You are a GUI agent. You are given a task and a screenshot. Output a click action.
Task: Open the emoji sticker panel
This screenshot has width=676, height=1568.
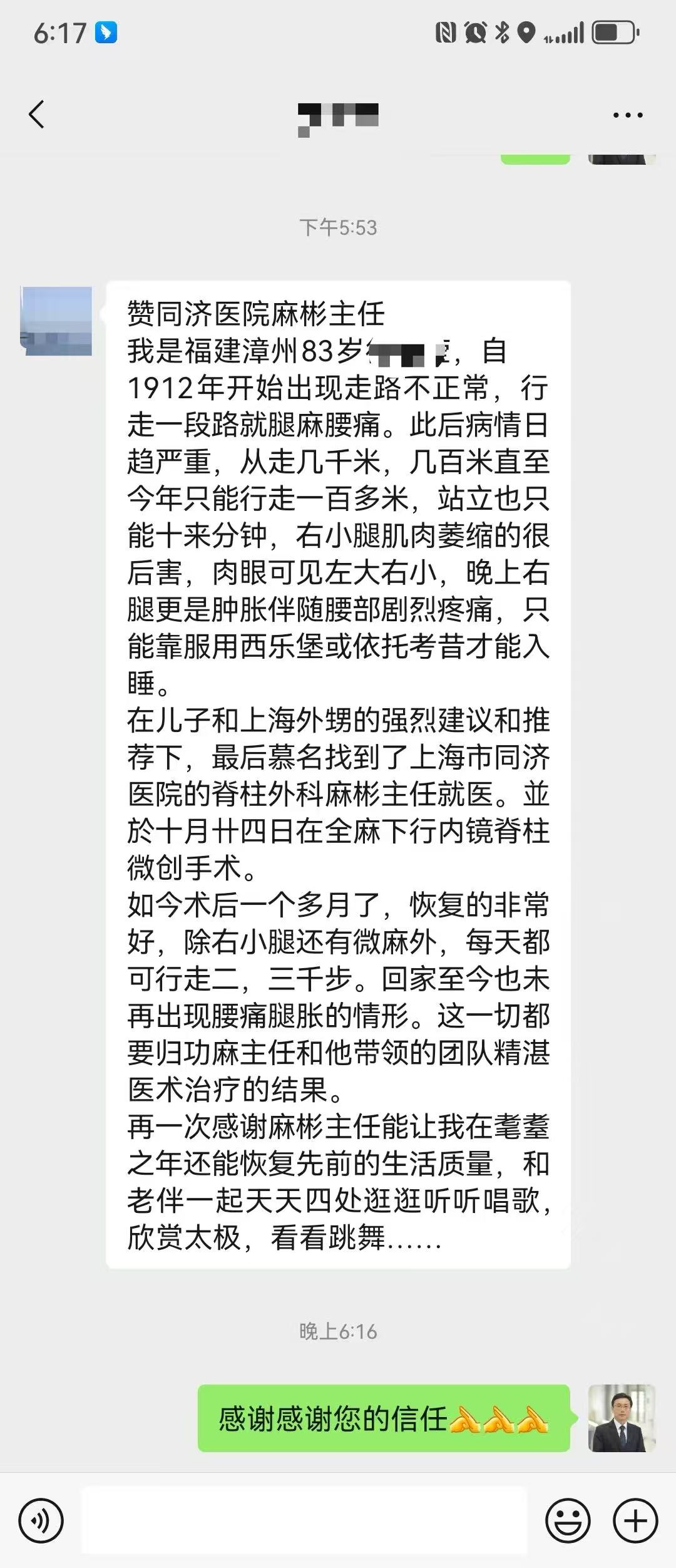pos(568,1520)
